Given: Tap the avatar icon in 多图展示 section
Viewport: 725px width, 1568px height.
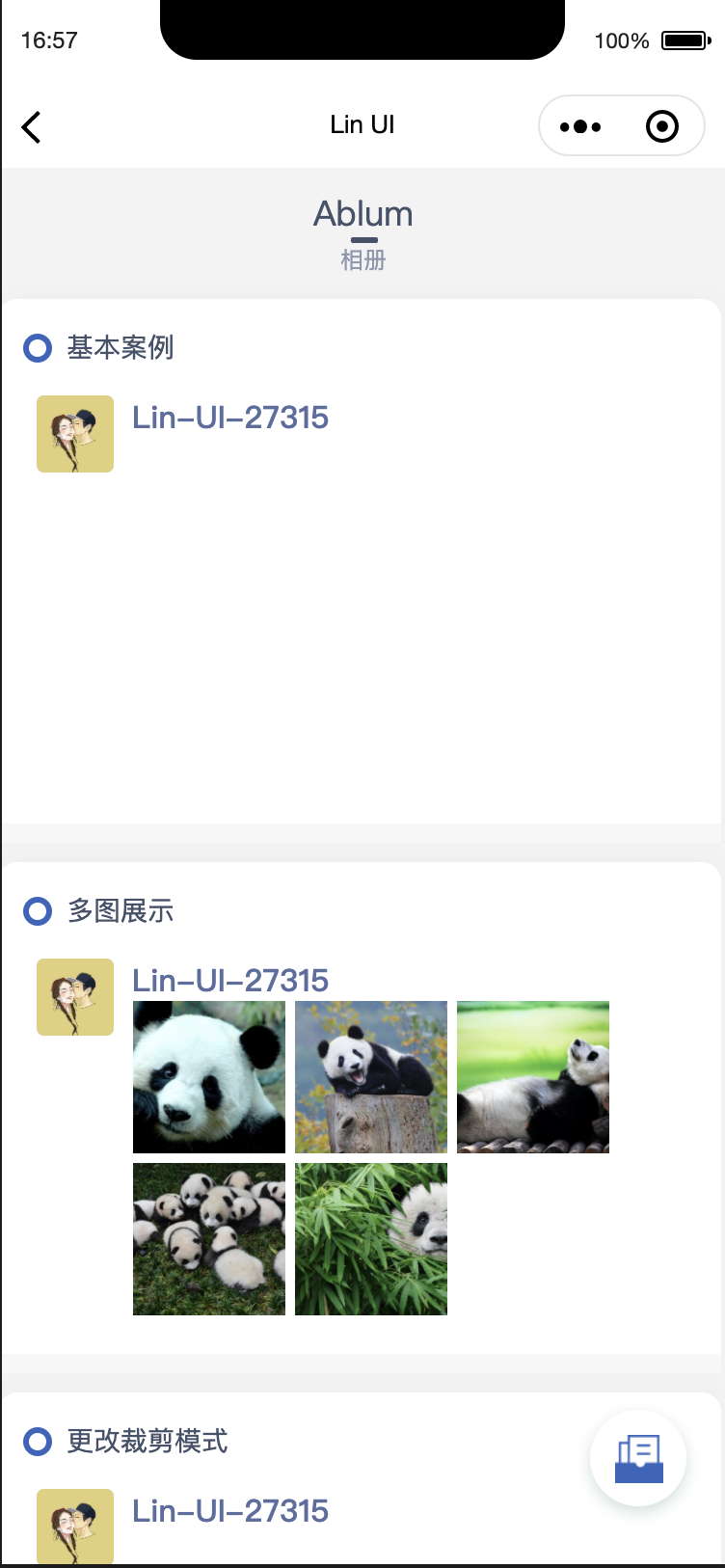Looking at the screenshot, I should coord(74,996).
